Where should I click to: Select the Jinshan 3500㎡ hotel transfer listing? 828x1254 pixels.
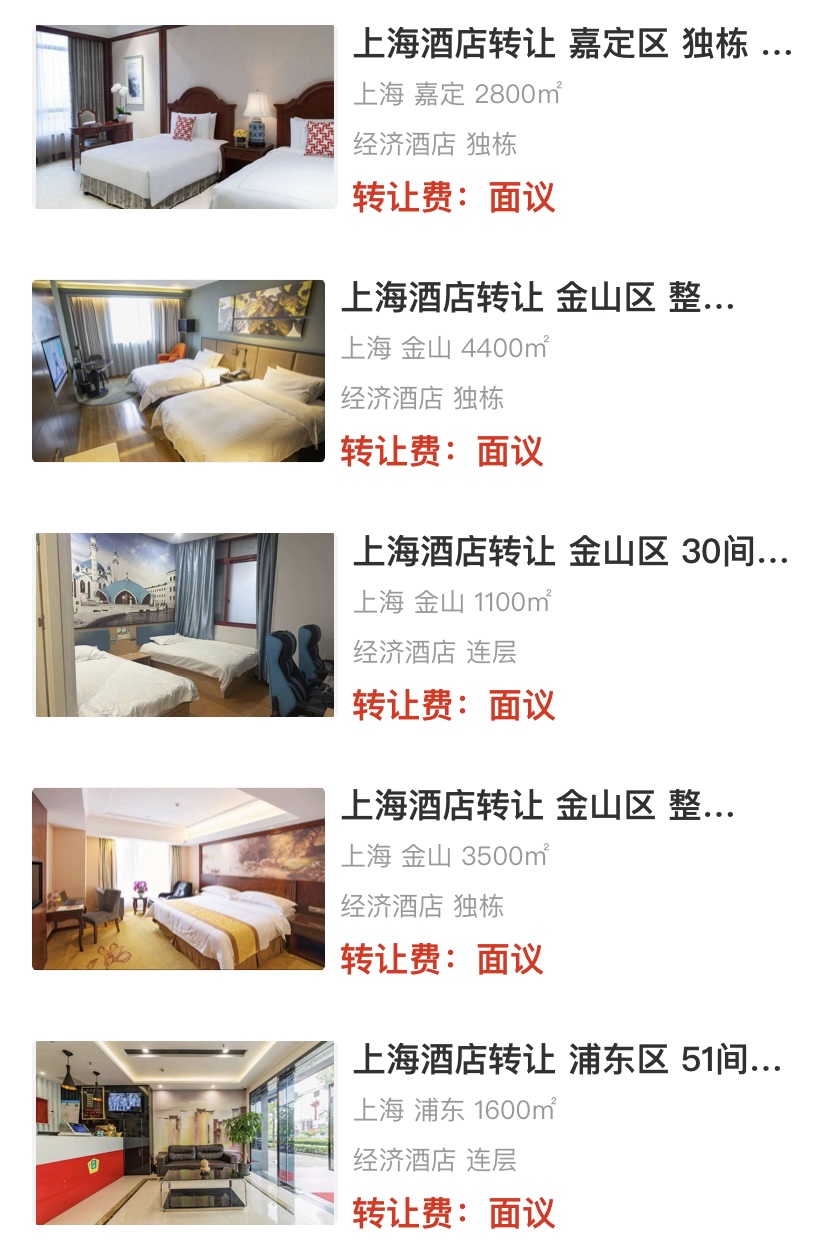click(x=538, y=806)
